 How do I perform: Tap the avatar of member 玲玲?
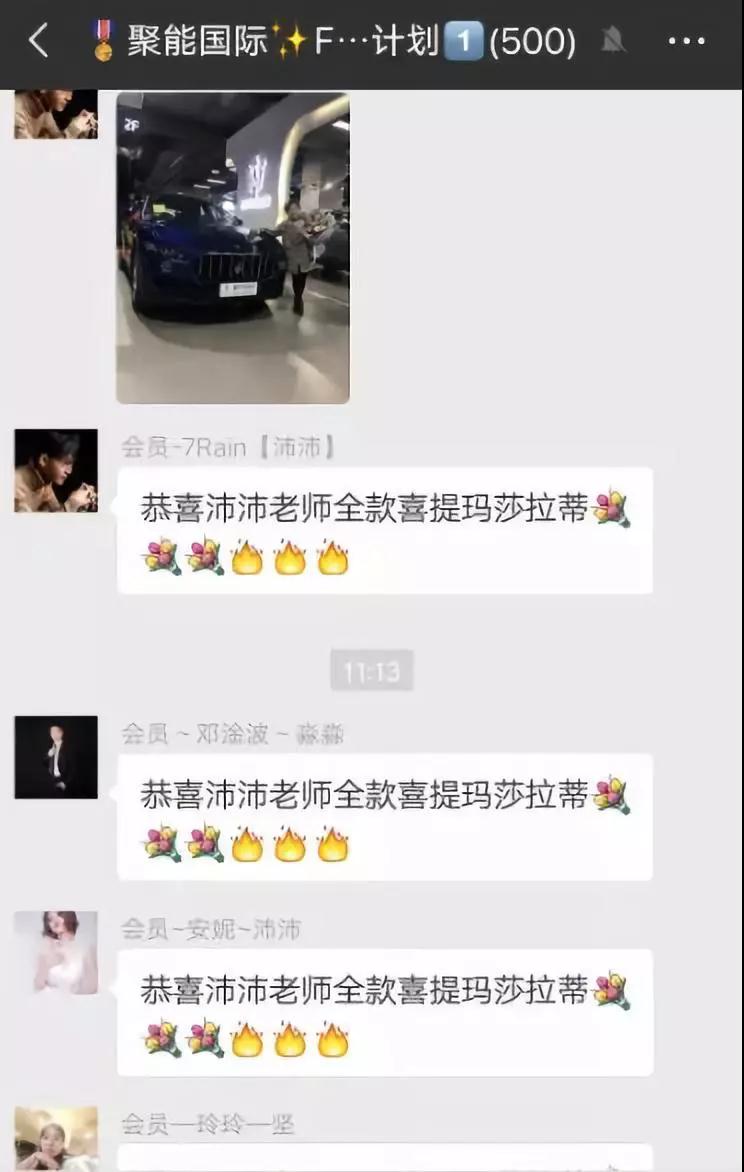coord(56,1140)
